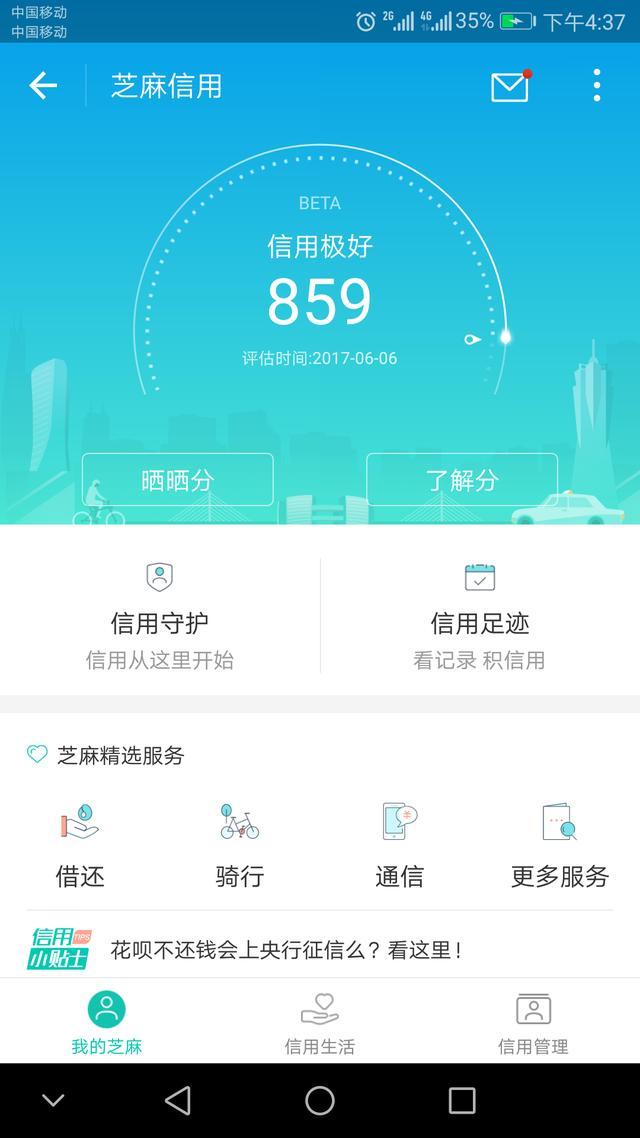Open the 骑行 service
The width and height of the screenshot is (640, 1138).
[x=240, y=845]
